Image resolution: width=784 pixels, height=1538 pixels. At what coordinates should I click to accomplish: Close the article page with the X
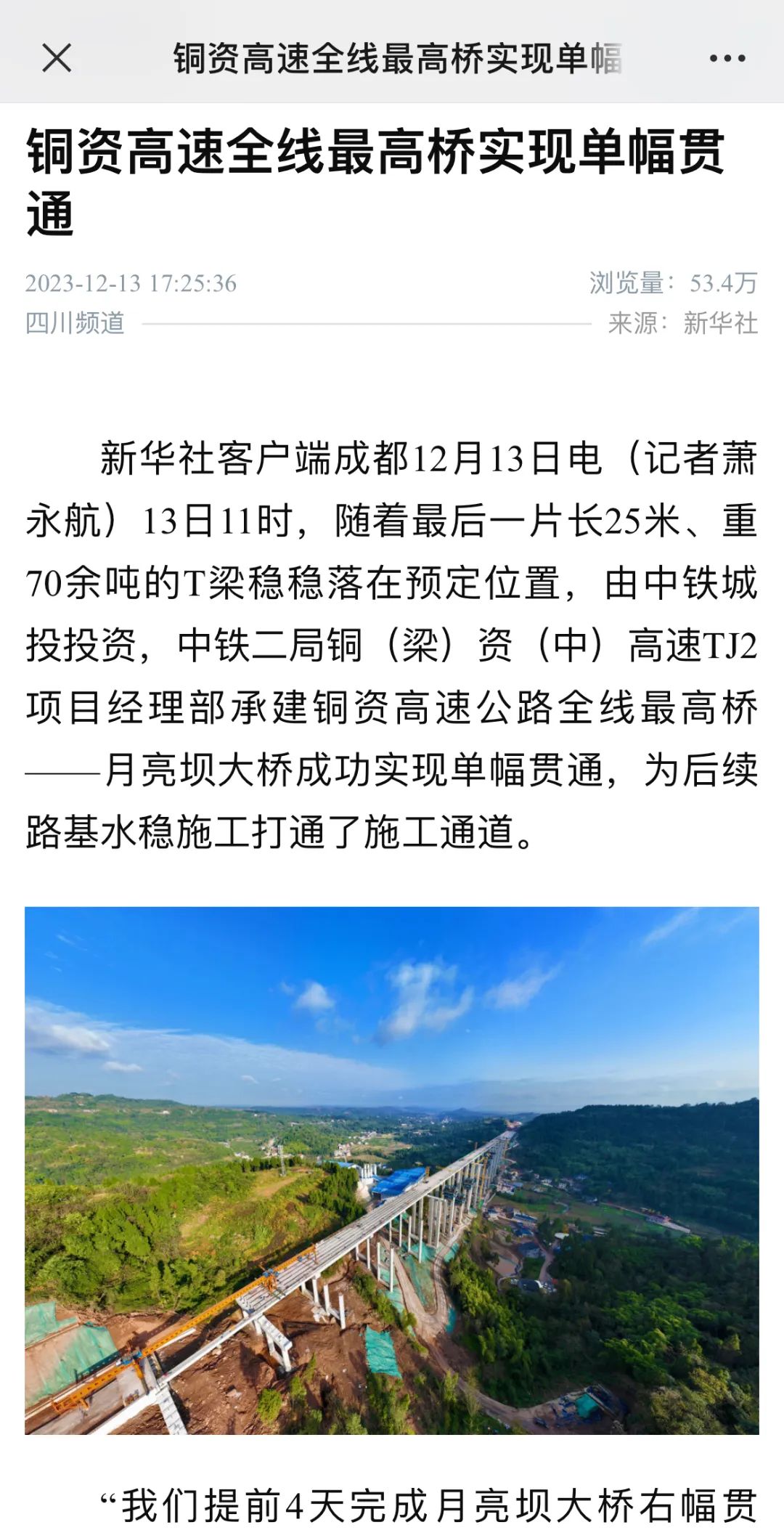click(57, 58)
